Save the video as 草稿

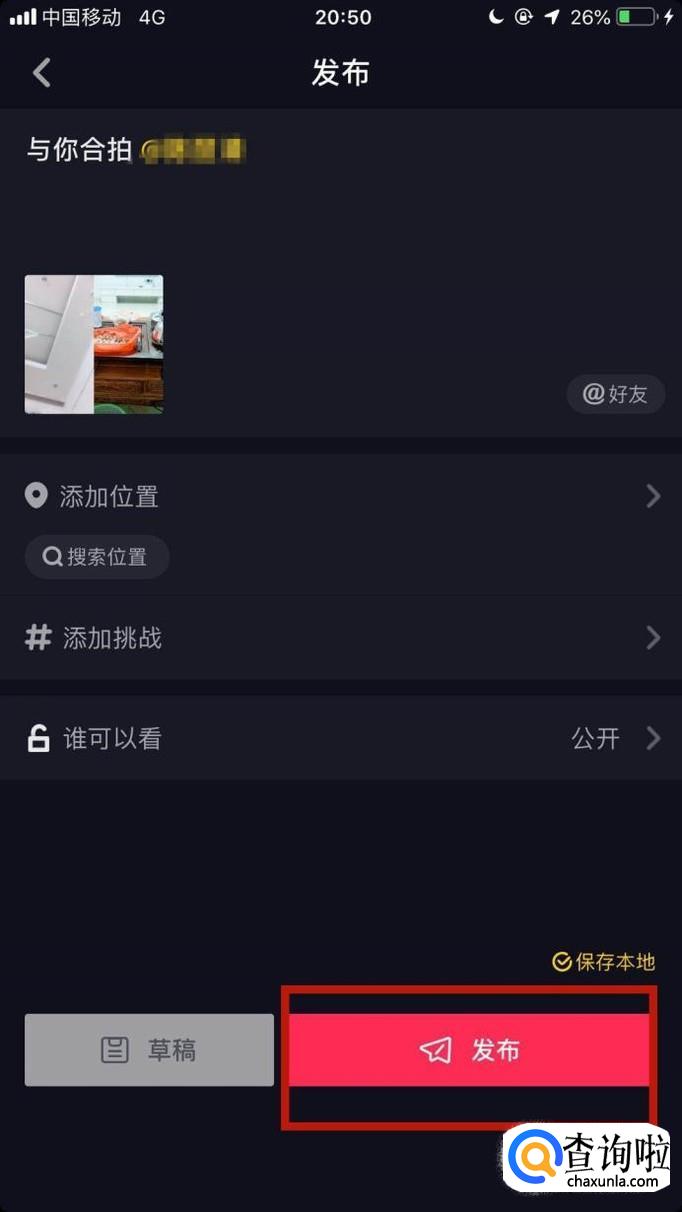click(x=149, y=1050)
